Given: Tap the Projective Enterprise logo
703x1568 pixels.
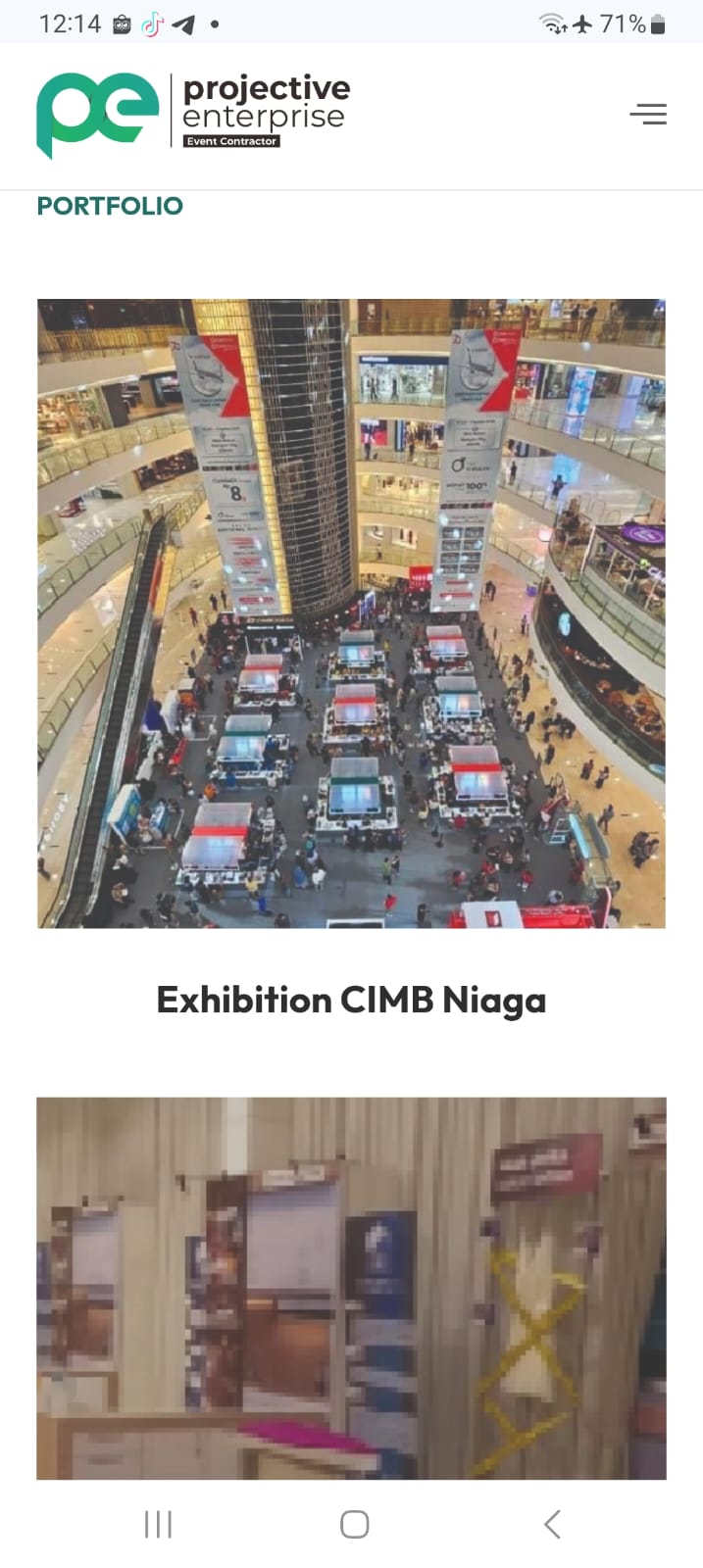Looking at the screenshot, I should 193,115.
